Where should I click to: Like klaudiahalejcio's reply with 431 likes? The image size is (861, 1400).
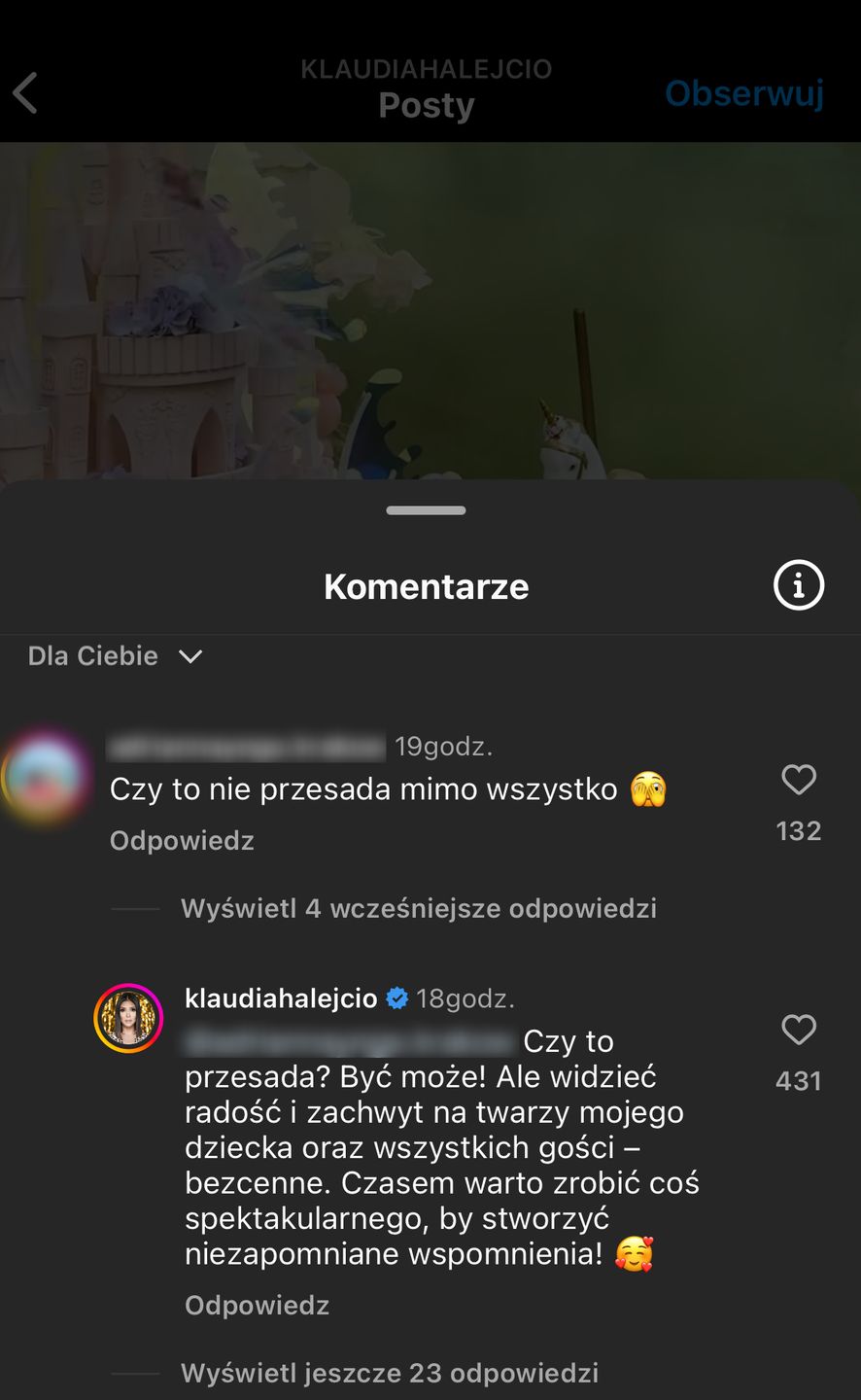tap(798, 1031)
